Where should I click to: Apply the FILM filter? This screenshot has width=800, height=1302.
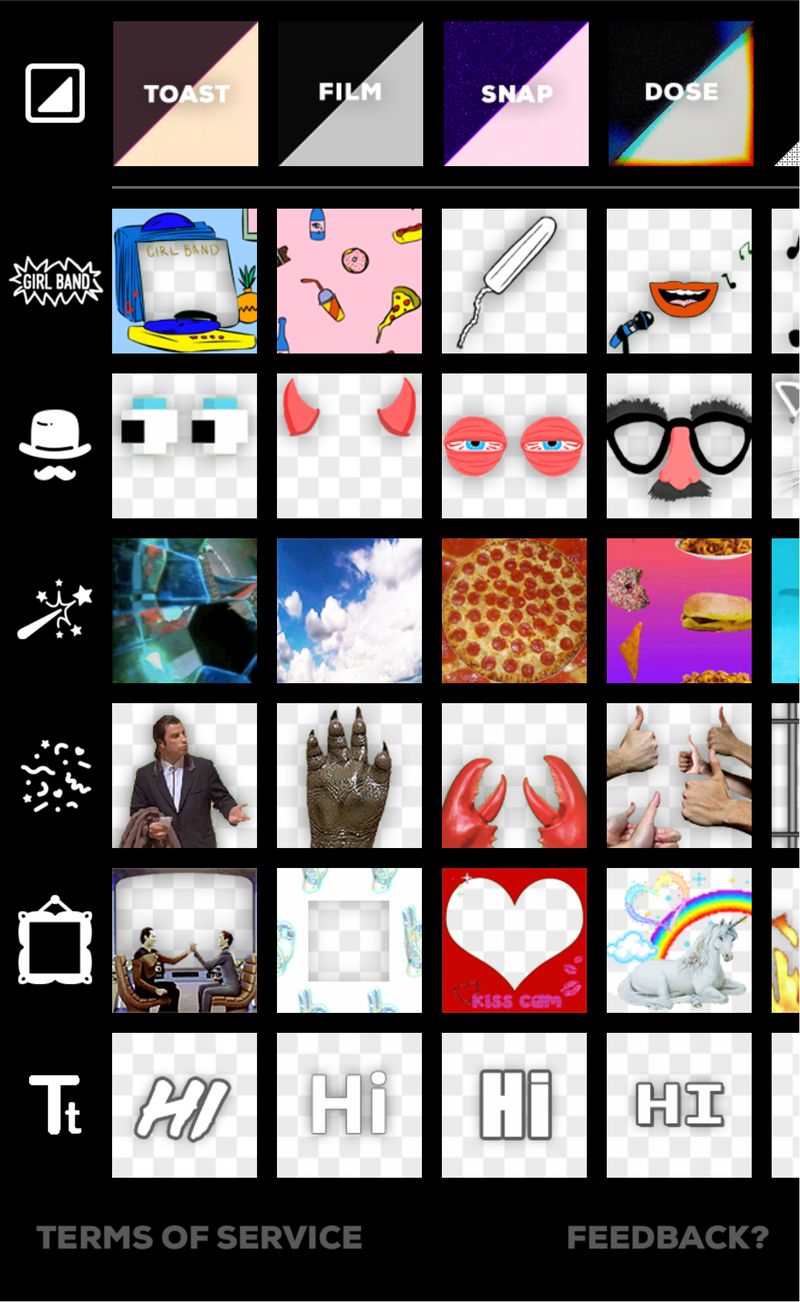click(350, 94)
